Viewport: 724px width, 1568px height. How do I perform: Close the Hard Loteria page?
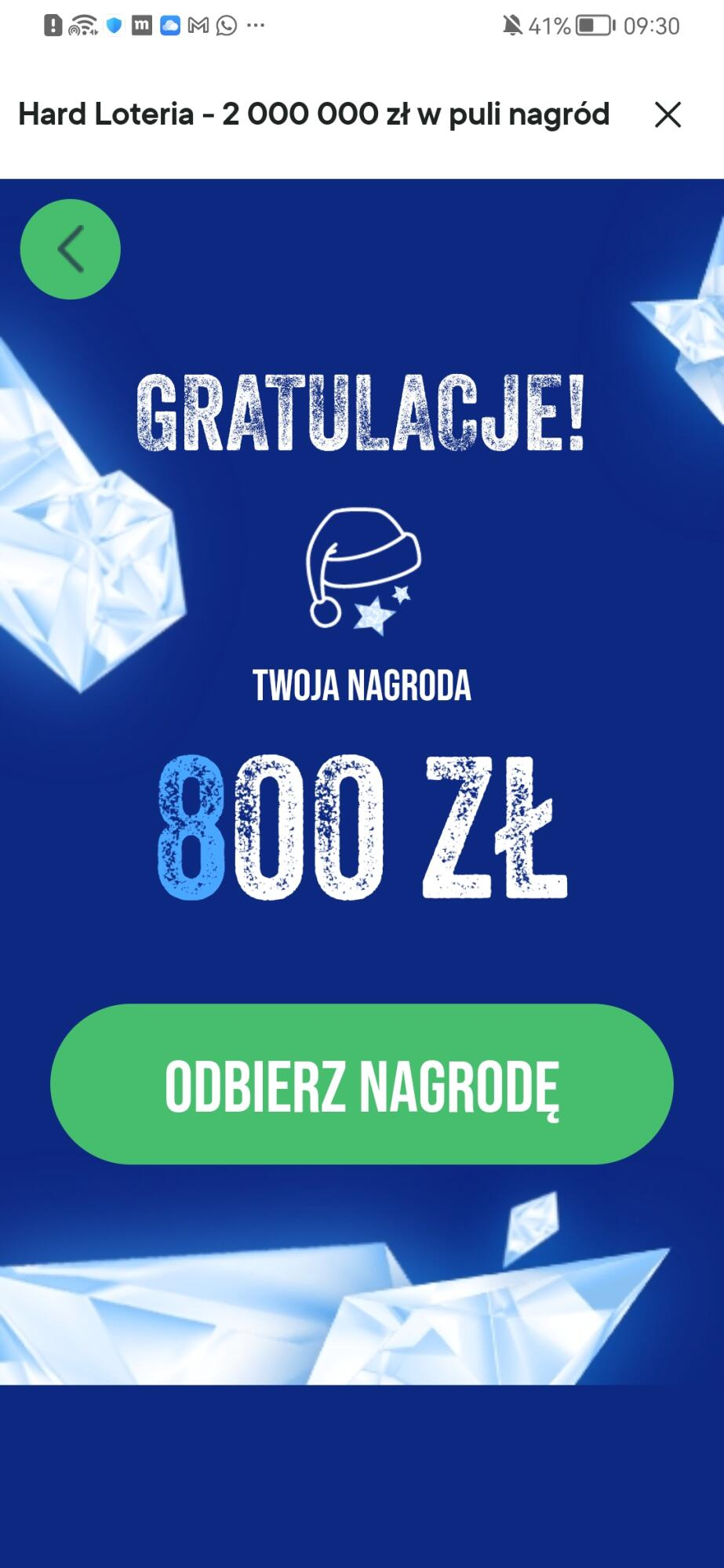[668, 115]
